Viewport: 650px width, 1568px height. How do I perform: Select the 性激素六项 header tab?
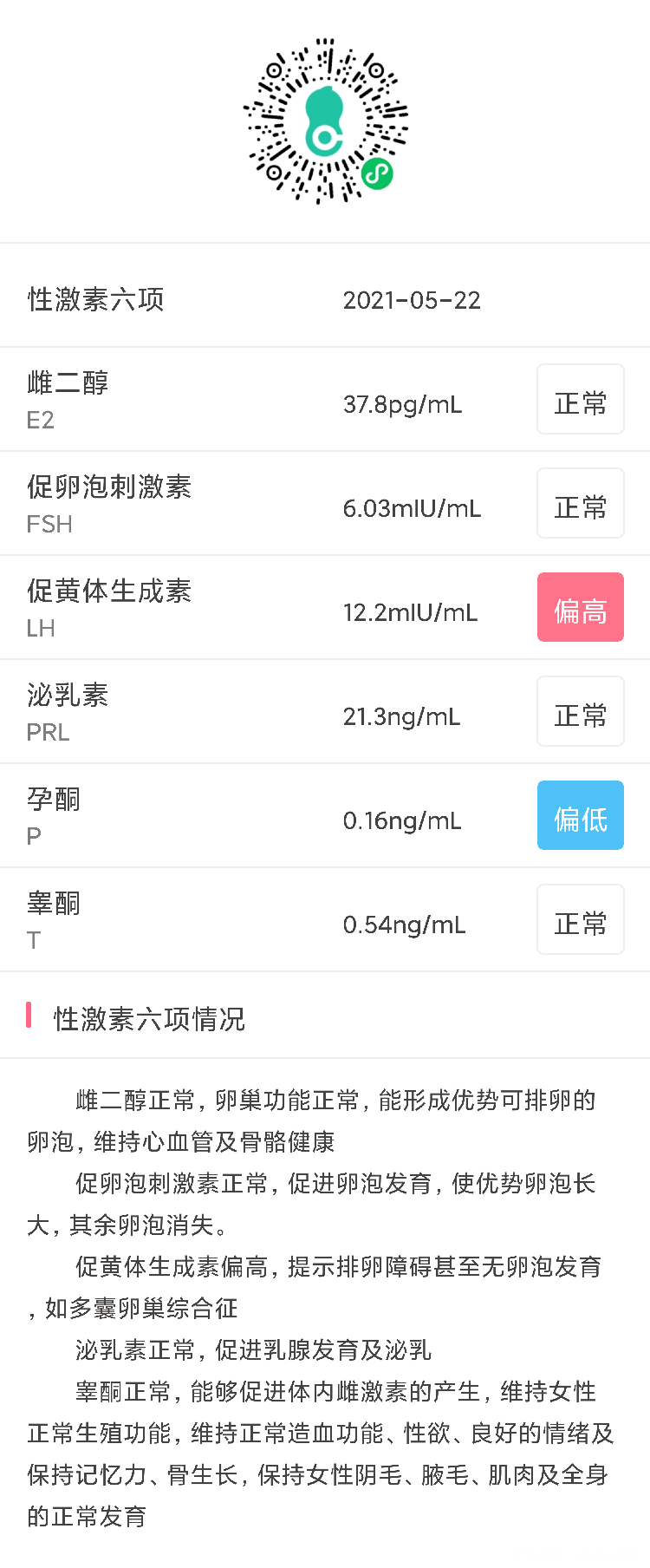[x=95, y=299]
